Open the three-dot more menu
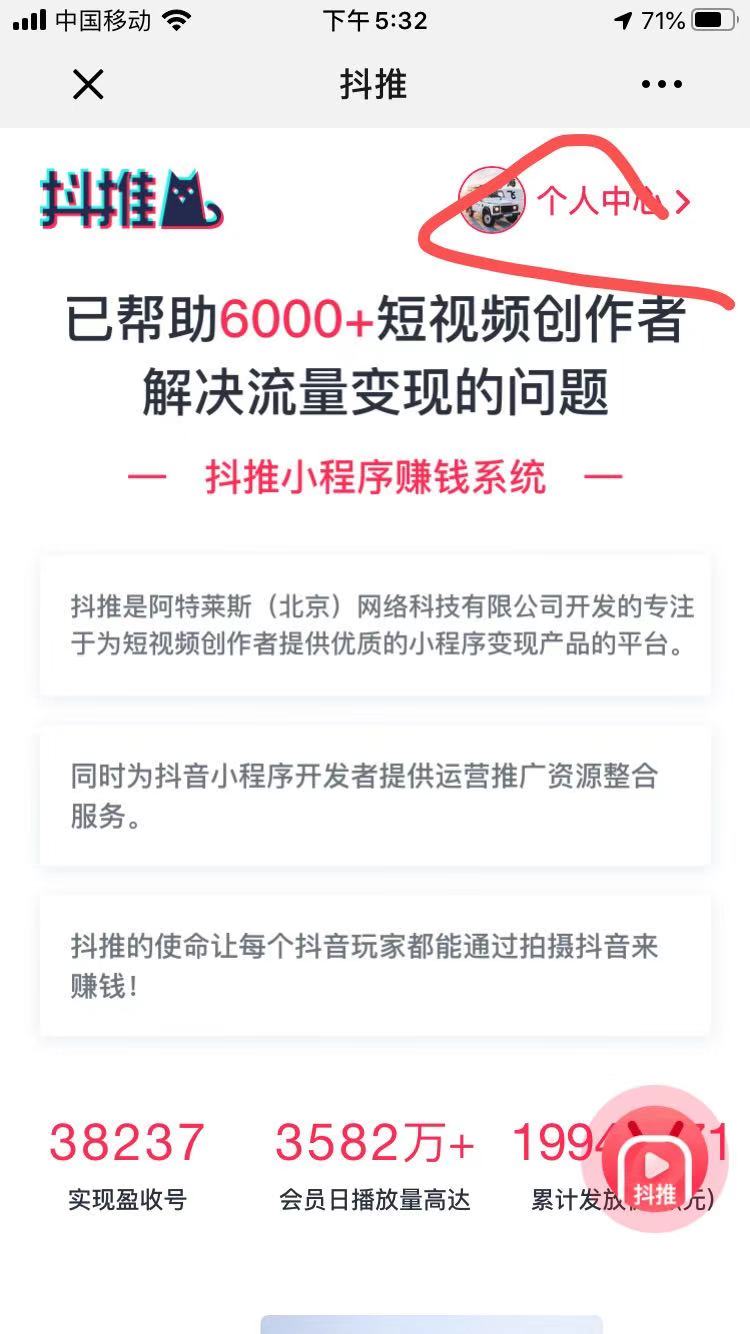This screenshot has height=1334, width=750. coord(662,85)
